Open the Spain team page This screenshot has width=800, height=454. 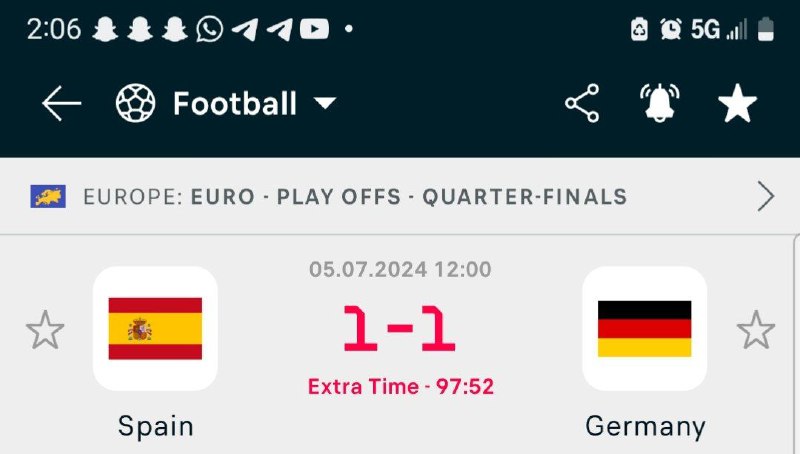(x=155, y=329)
